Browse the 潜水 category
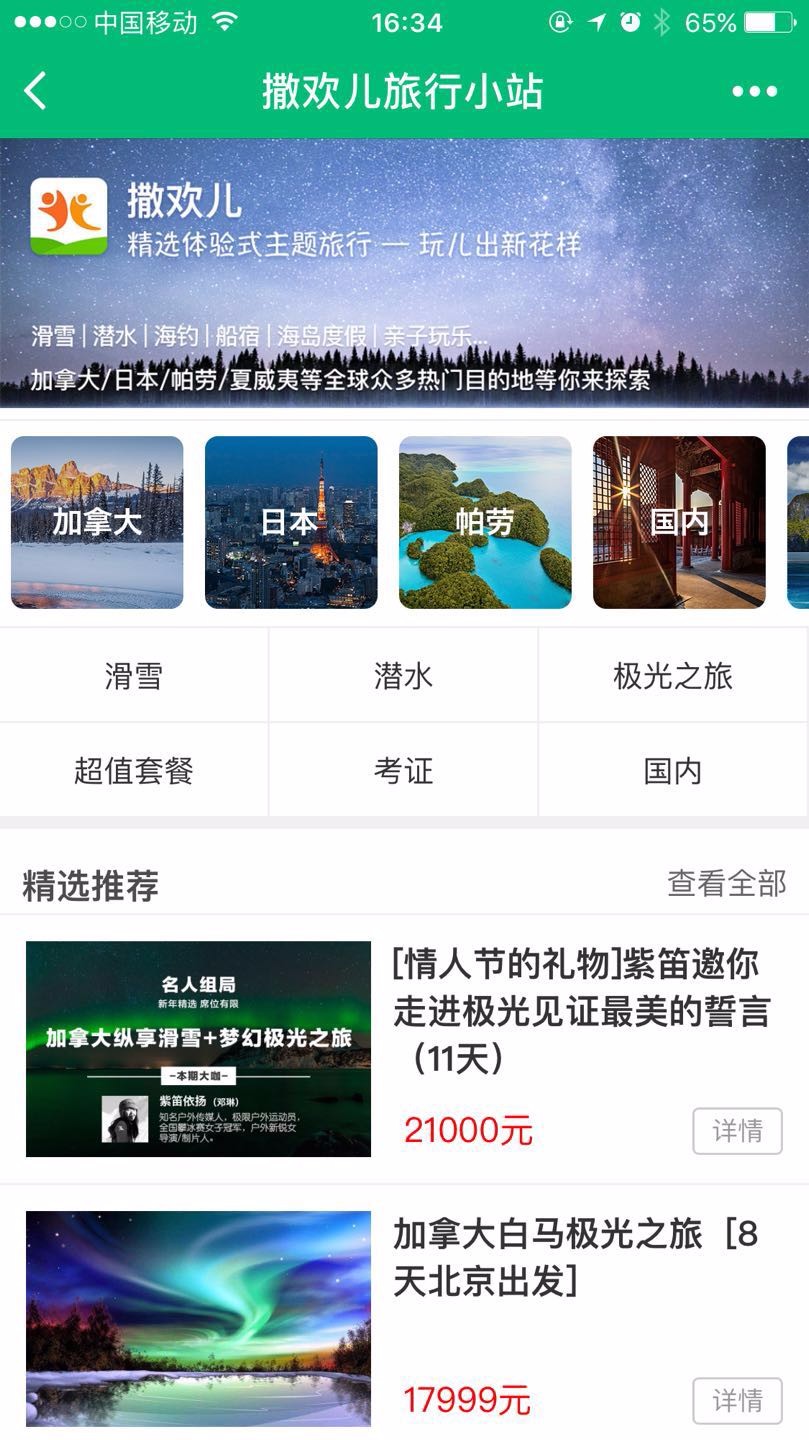809x1440 pixels. coord(403,676)
